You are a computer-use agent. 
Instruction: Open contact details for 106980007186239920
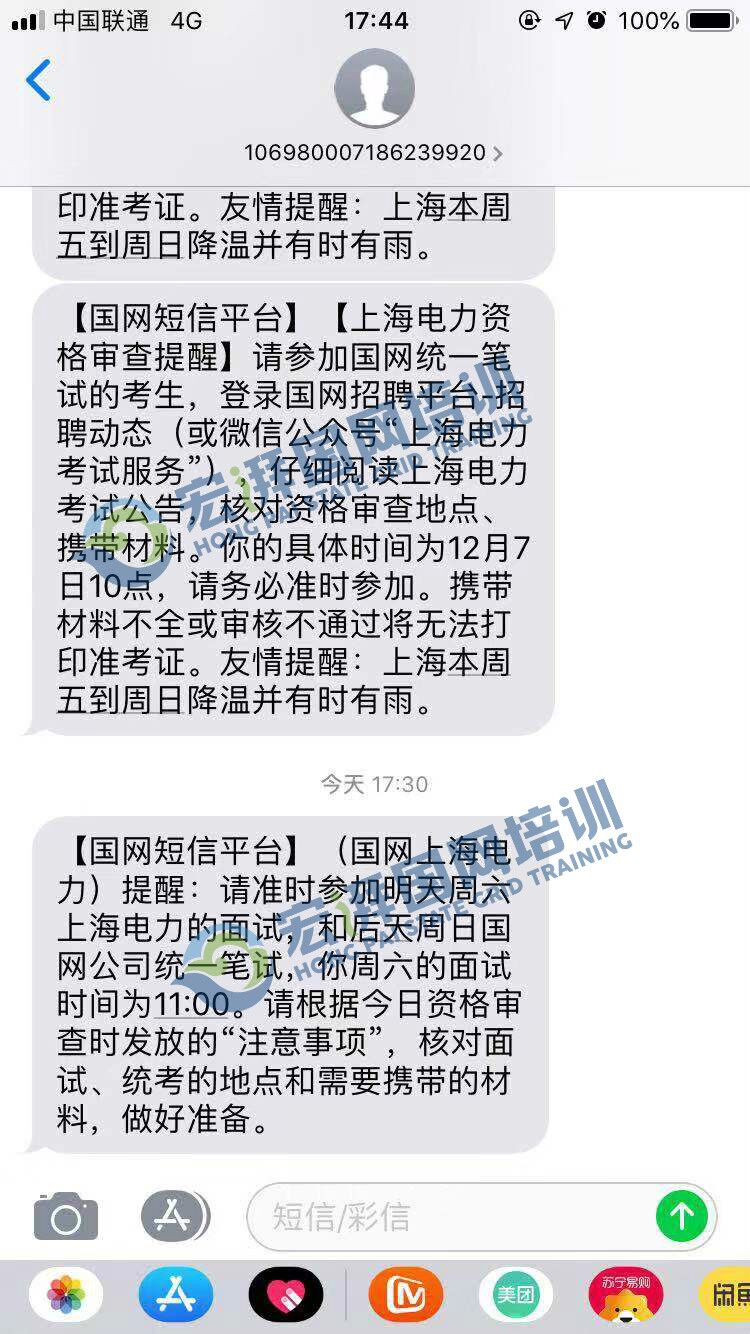374,153
